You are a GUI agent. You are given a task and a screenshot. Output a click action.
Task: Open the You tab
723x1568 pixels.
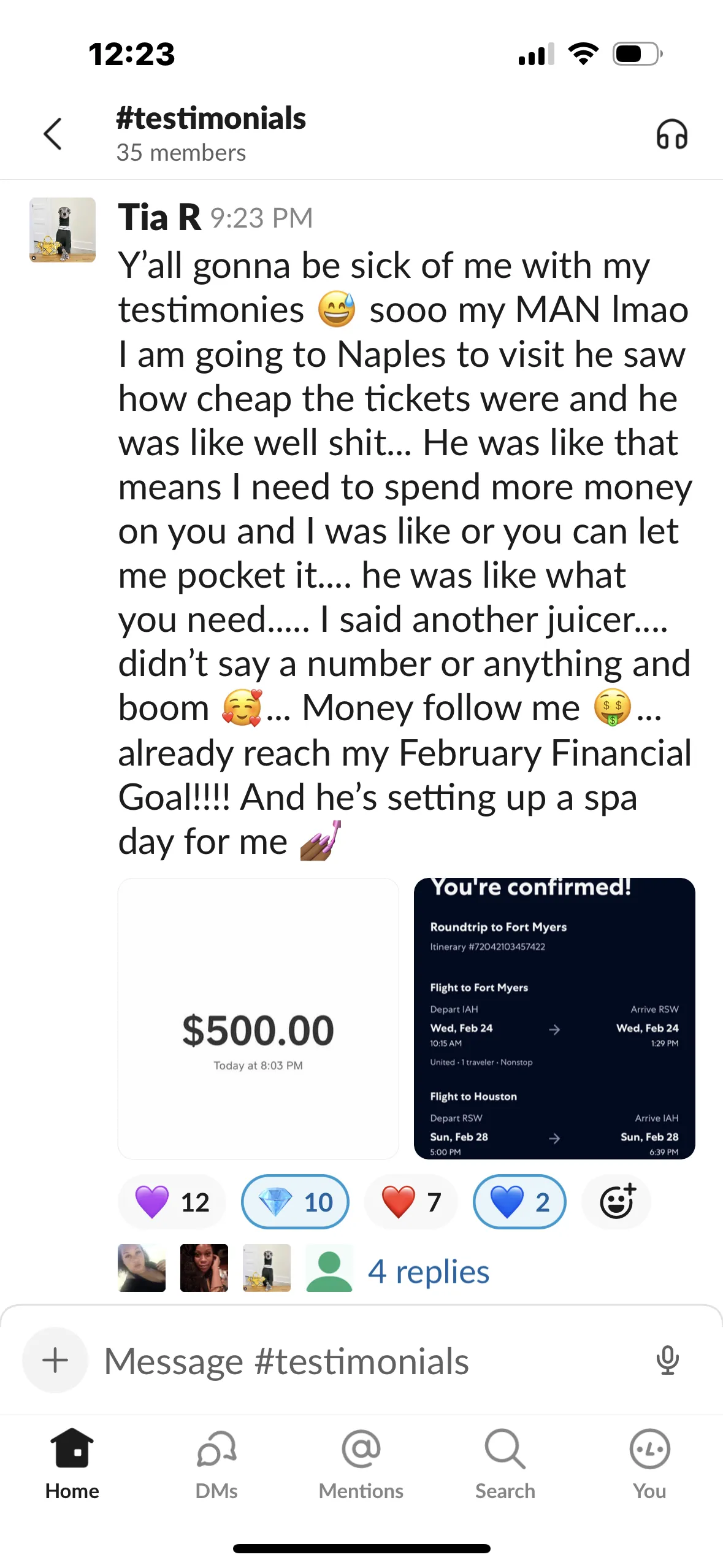tap(649, 1464)
